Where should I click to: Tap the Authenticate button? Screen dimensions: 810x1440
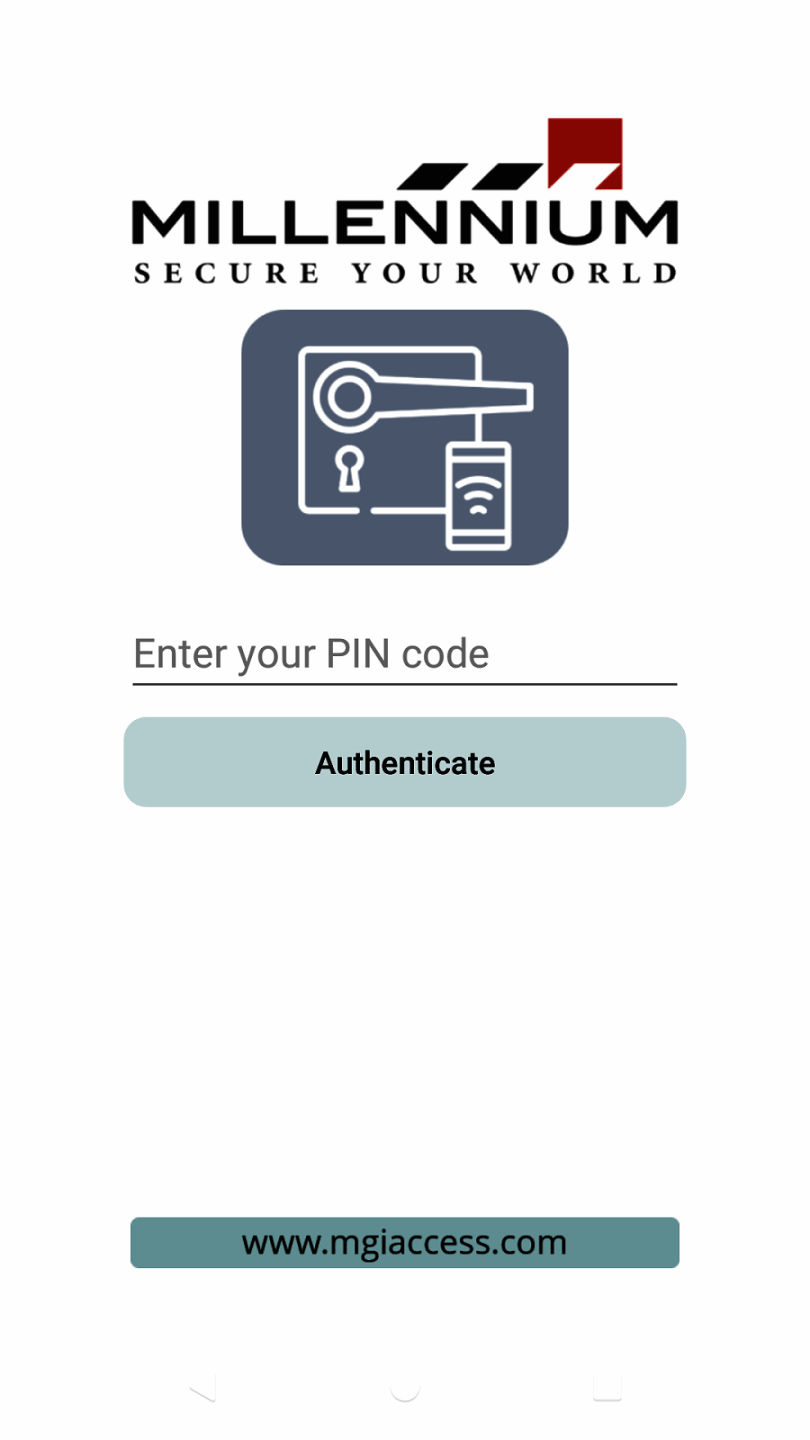(x=404, y=762)
